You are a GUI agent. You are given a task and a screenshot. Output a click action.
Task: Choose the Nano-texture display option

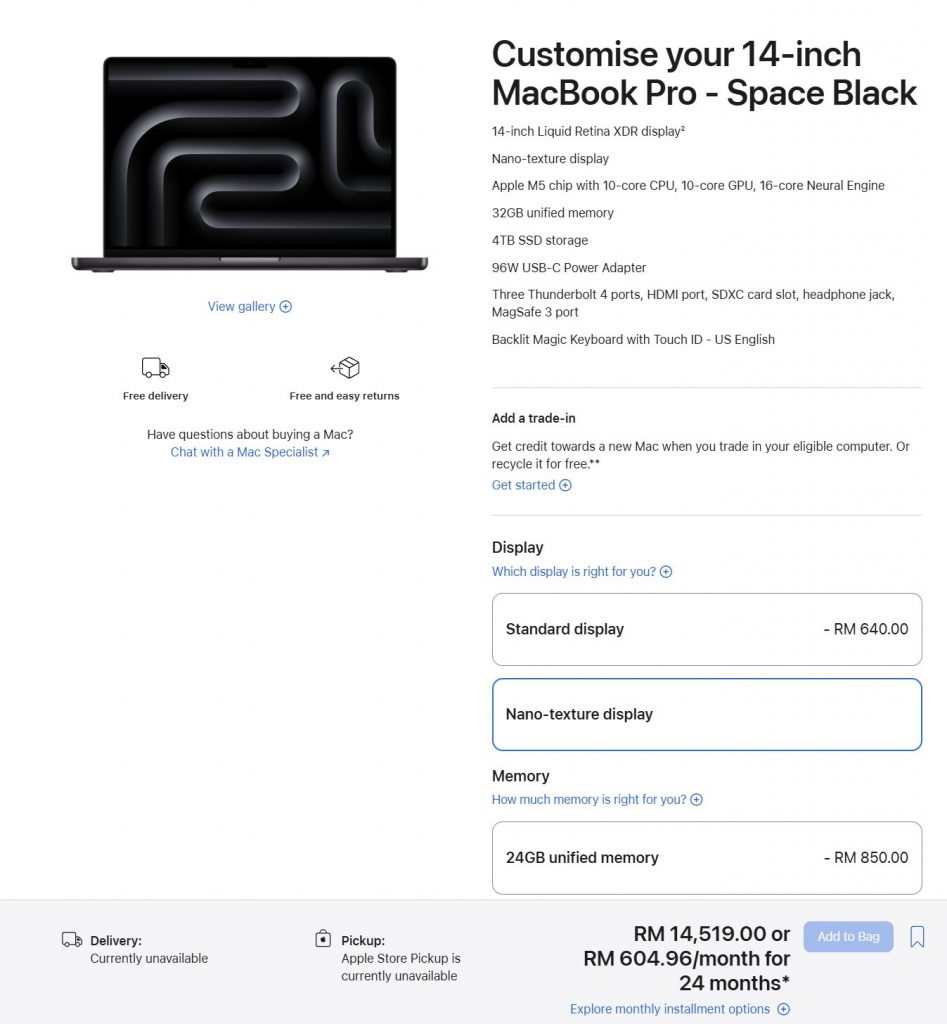(x=706, y=714)
